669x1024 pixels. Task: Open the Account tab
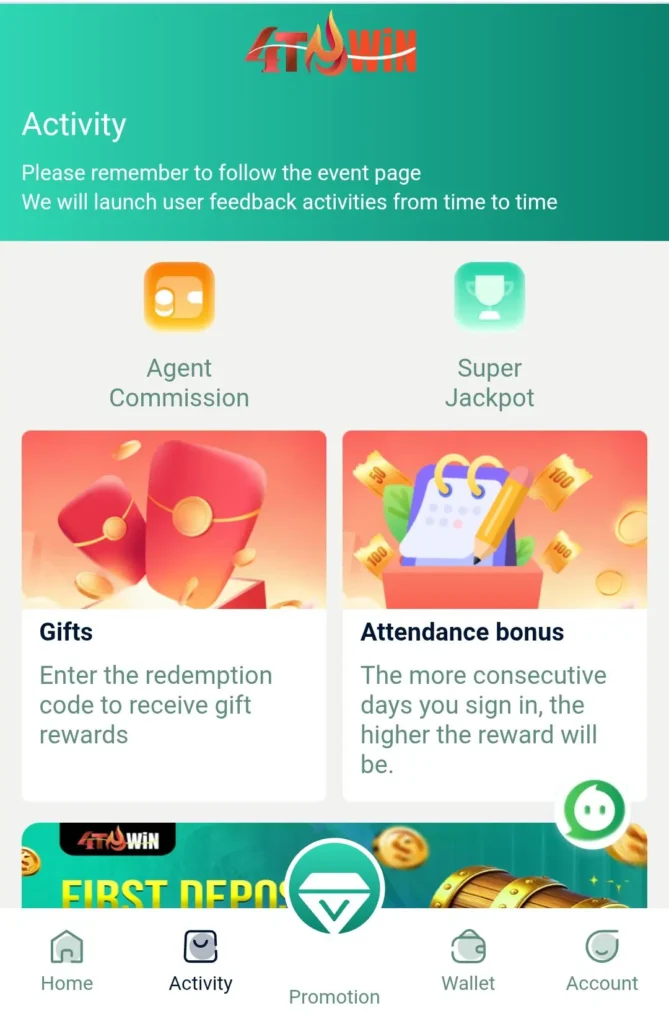pyautogui.click(x=602, y=960)
